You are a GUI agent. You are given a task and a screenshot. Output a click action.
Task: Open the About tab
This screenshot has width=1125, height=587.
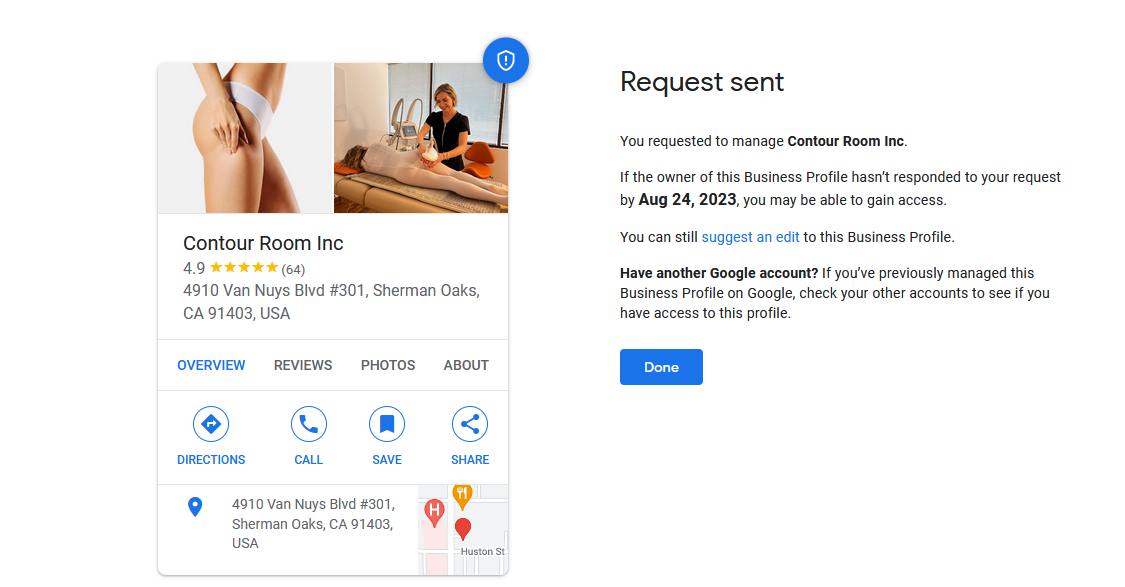466,365
